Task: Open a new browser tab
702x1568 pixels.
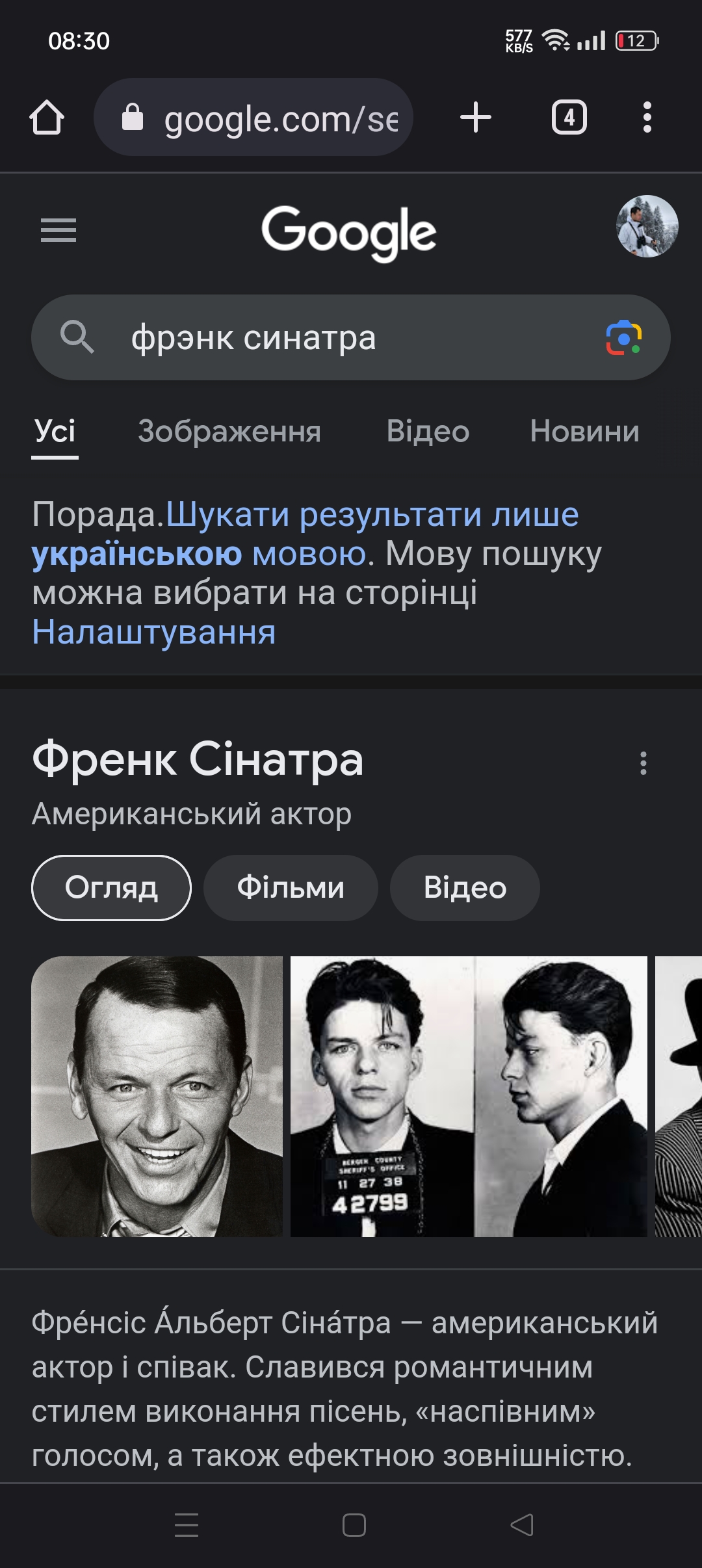Action: click(475, 118)
